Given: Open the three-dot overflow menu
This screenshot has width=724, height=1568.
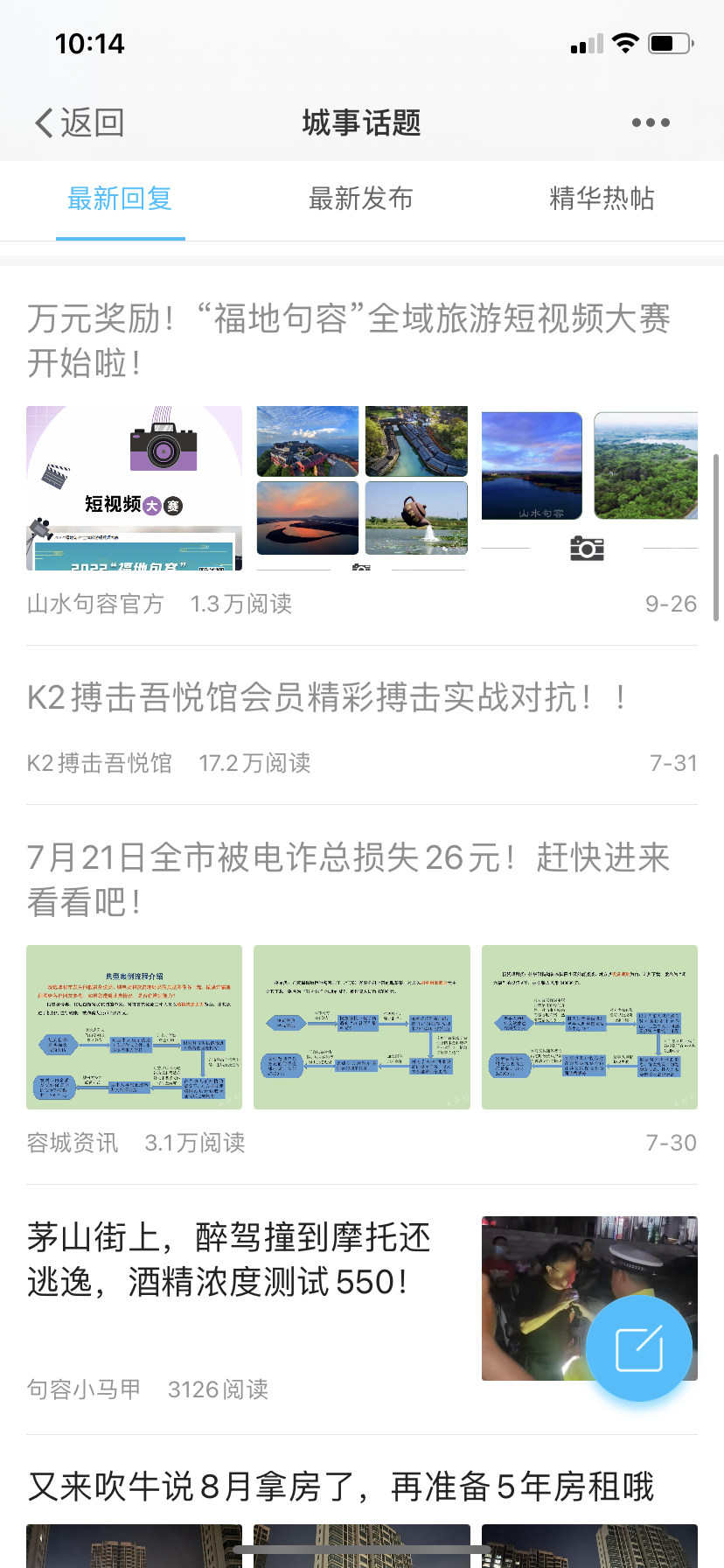Looking at the screenshot, I should tap(650, 122).
